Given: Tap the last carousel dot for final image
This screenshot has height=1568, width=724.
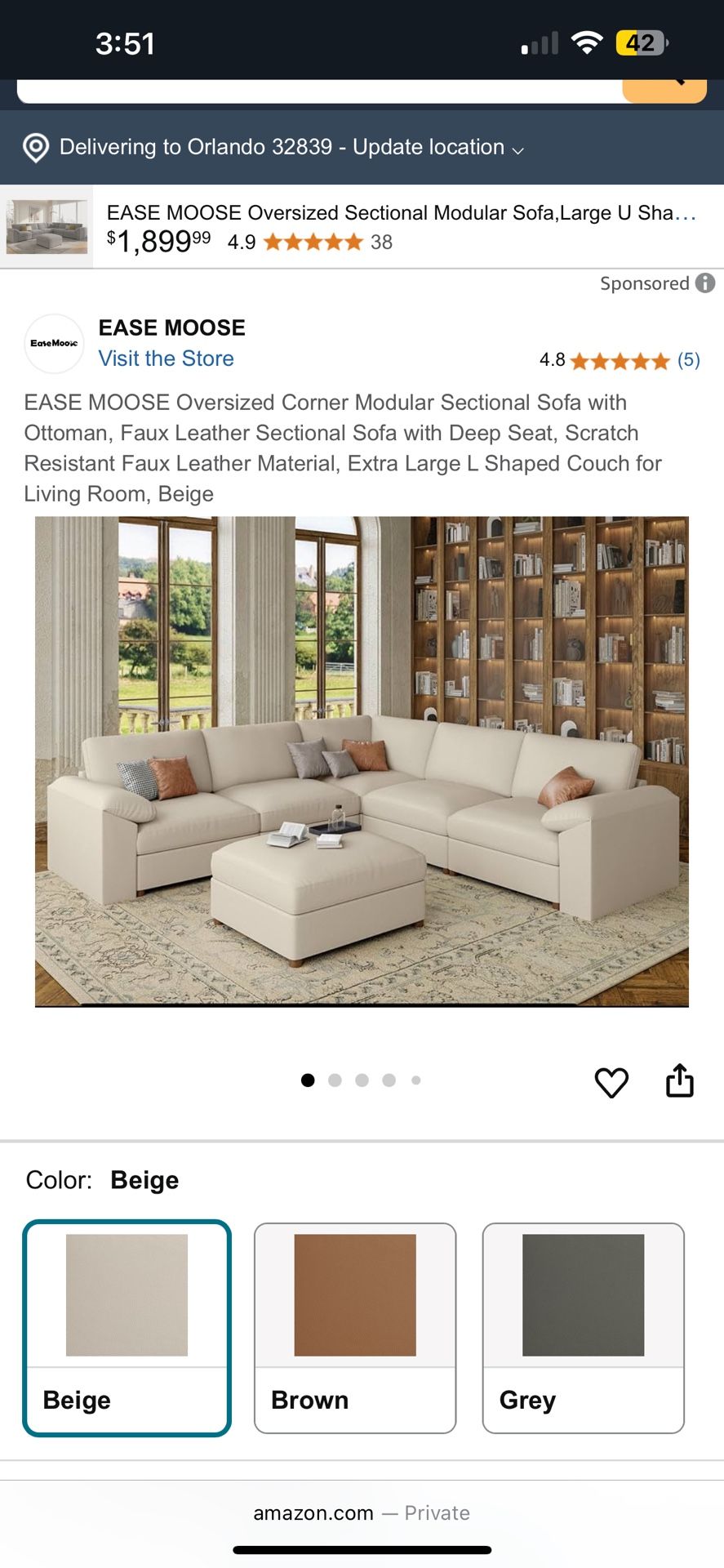Looking at the screenshot, I should (x=416, y=1080).
